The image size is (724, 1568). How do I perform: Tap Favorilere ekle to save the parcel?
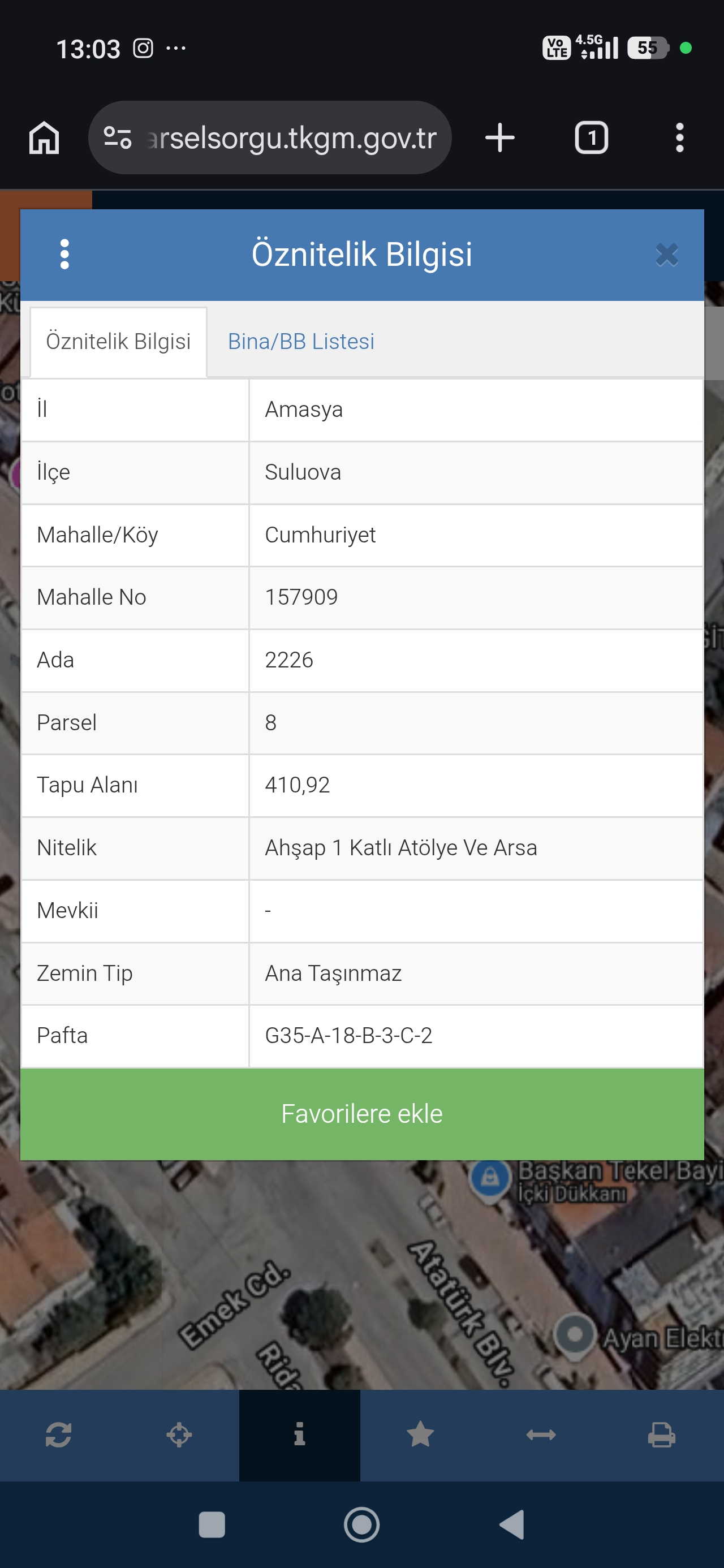click(361, 1113)
